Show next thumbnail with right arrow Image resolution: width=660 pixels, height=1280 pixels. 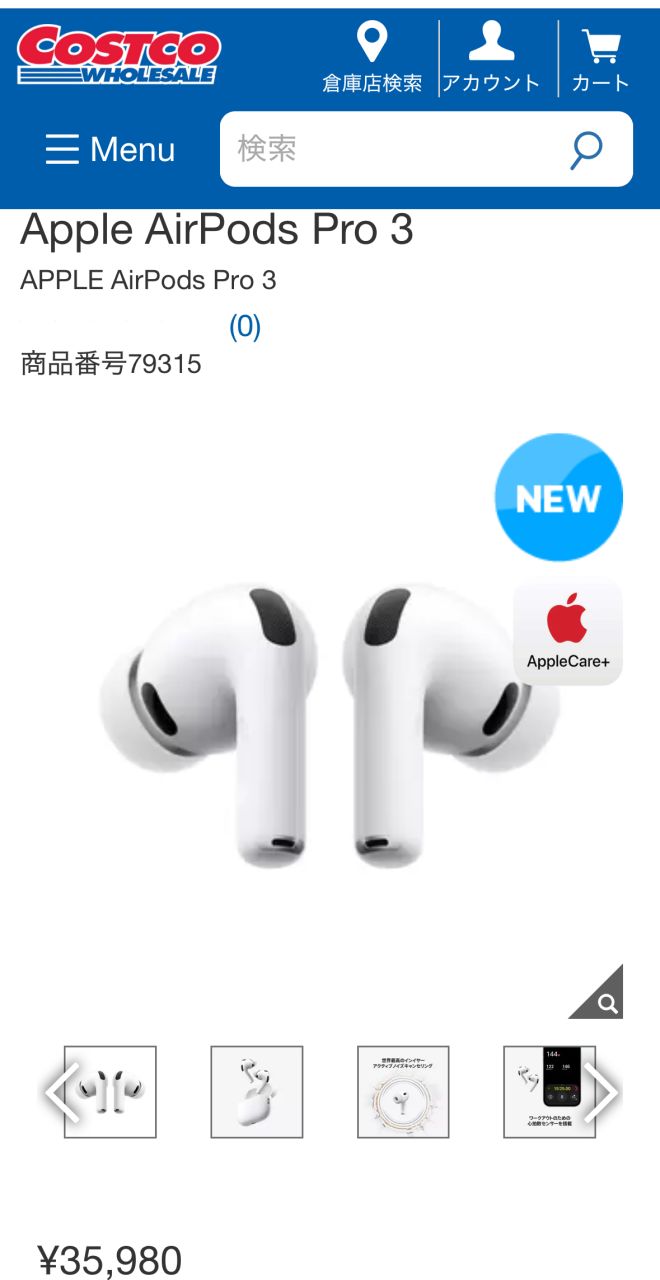tap(602, 1092)
